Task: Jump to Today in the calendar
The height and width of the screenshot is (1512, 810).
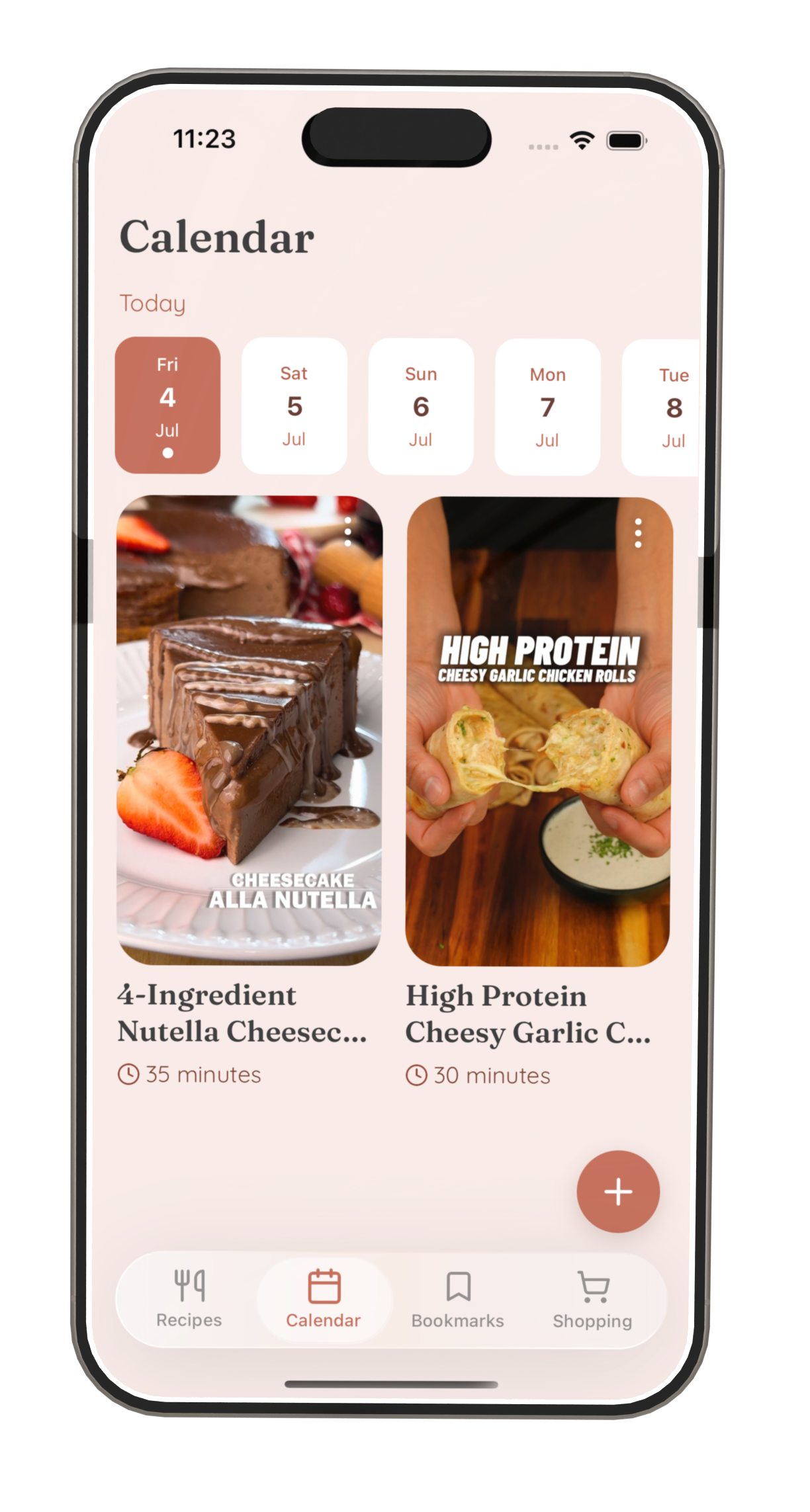Action: (153, 304)
